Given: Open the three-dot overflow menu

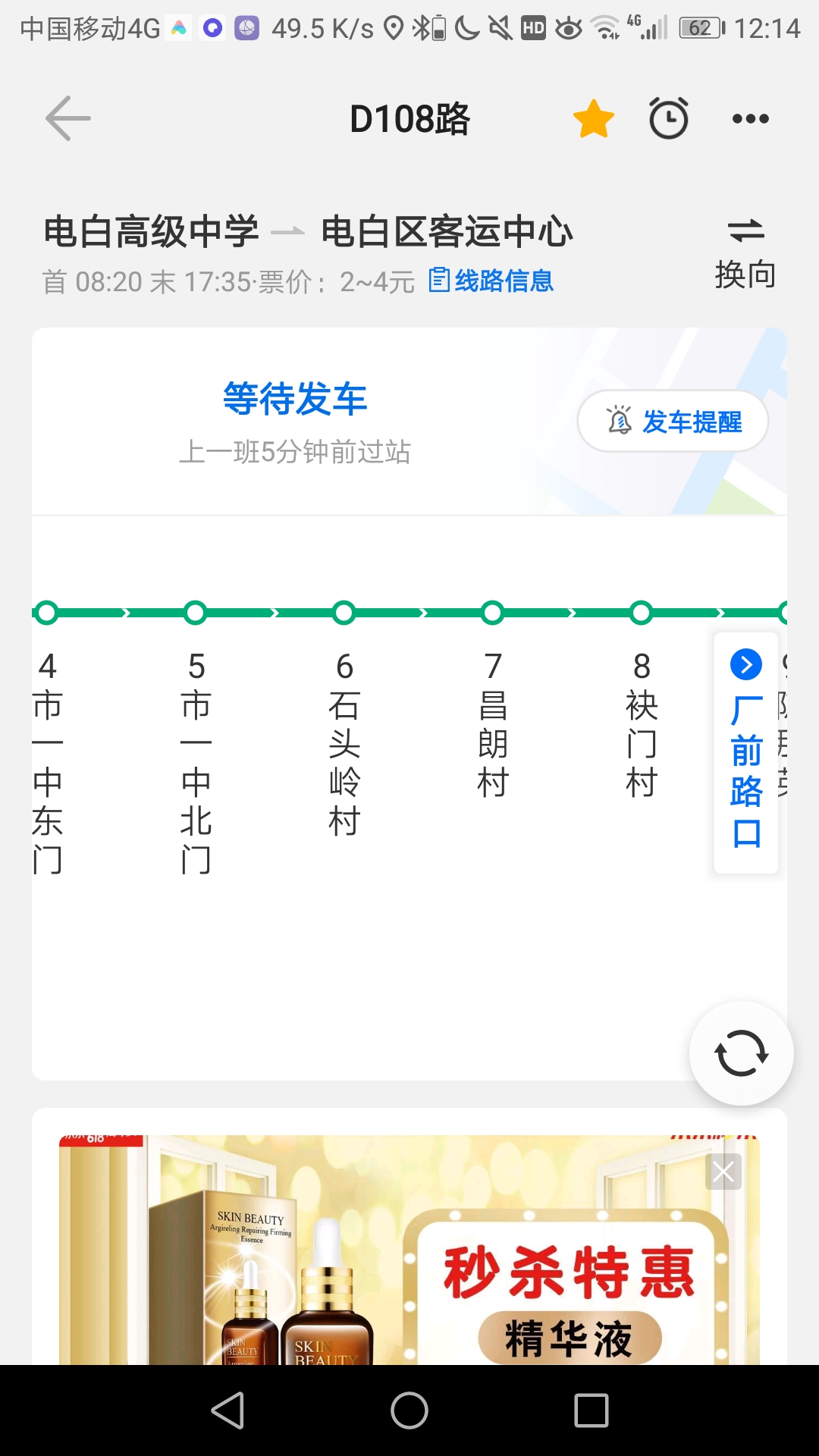Looking at the screenshot, I should point(750,119).
